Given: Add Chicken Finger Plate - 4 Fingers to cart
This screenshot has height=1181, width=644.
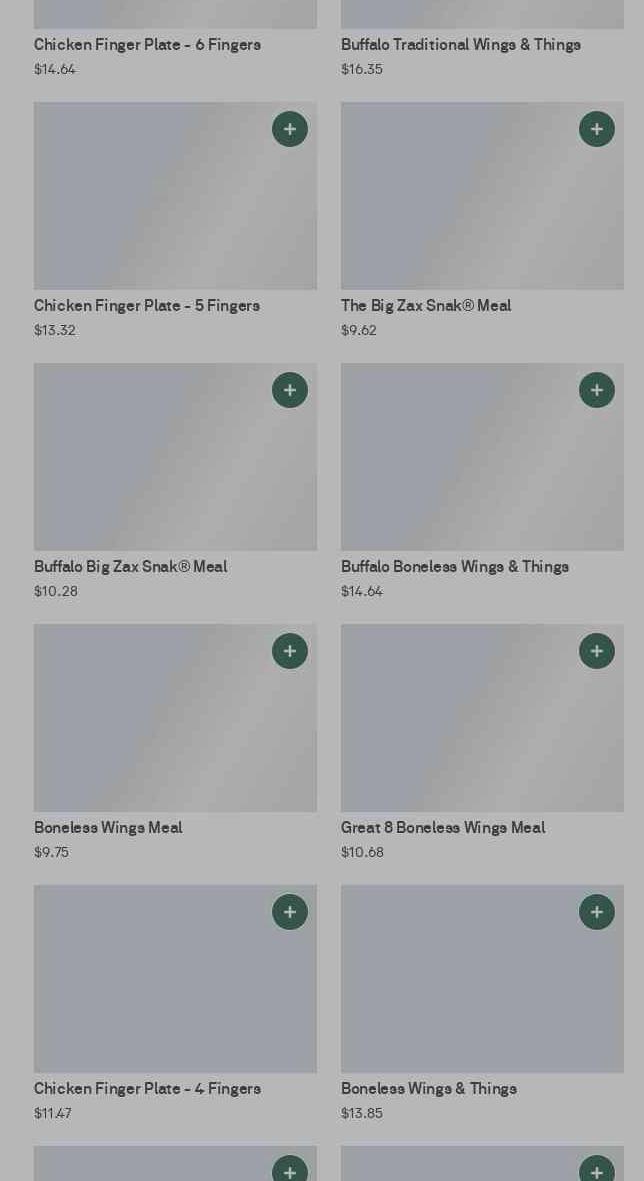Looking at the screenshot, I should 290,912.
